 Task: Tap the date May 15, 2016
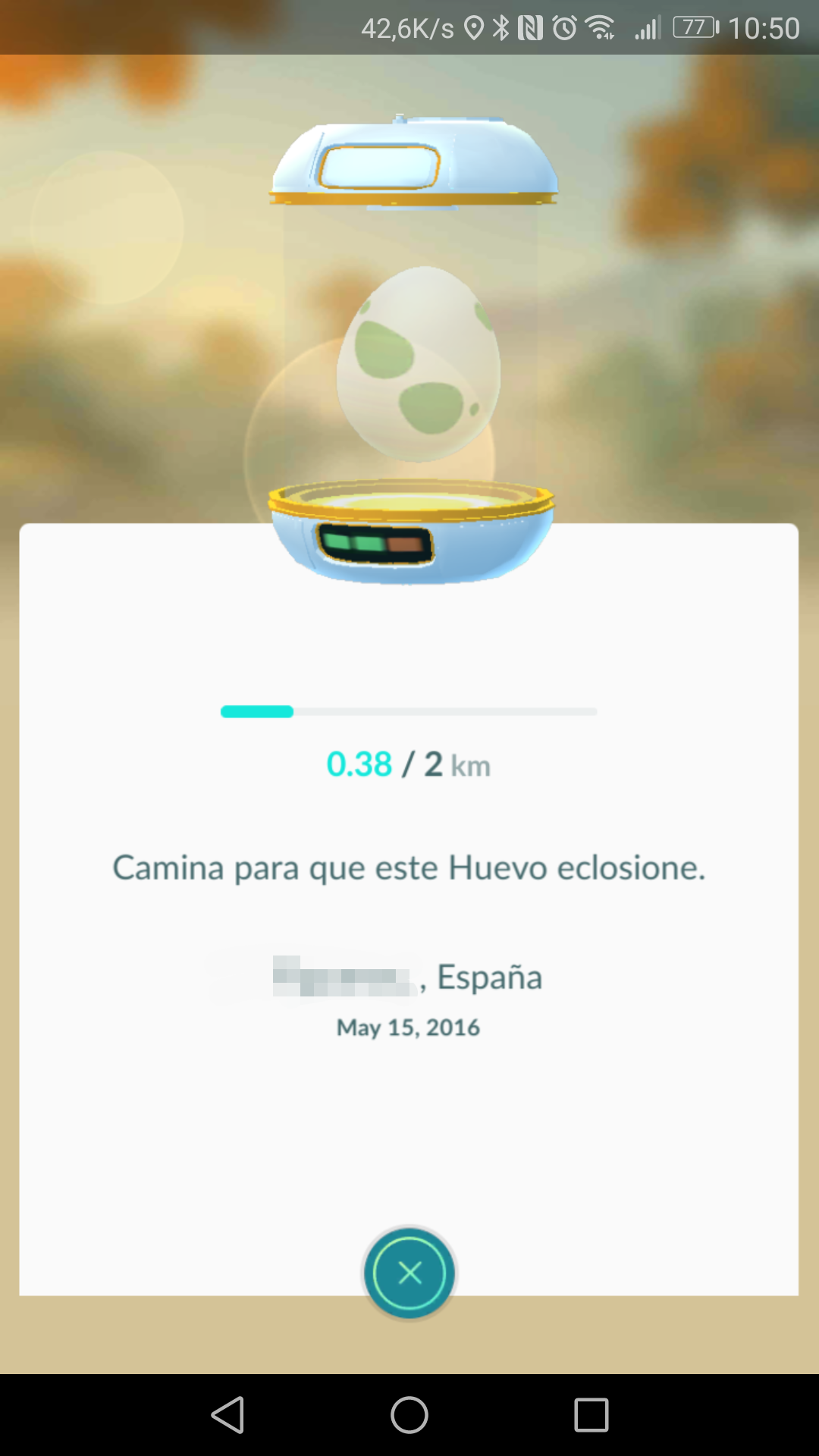(x=407, y=1027)
